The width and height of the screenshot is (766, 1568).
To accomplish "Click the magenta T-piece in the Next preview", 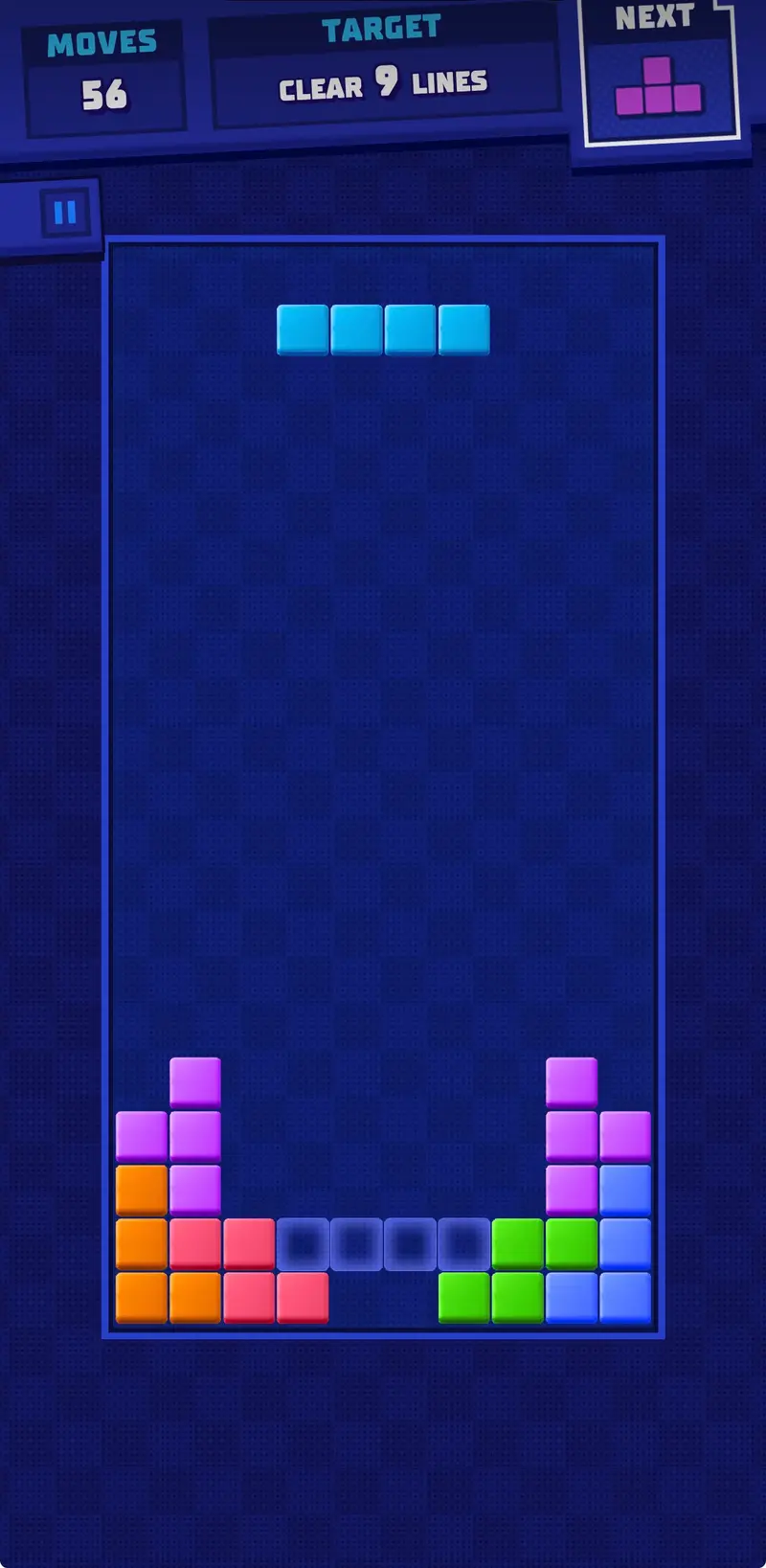I will (657, 88).
